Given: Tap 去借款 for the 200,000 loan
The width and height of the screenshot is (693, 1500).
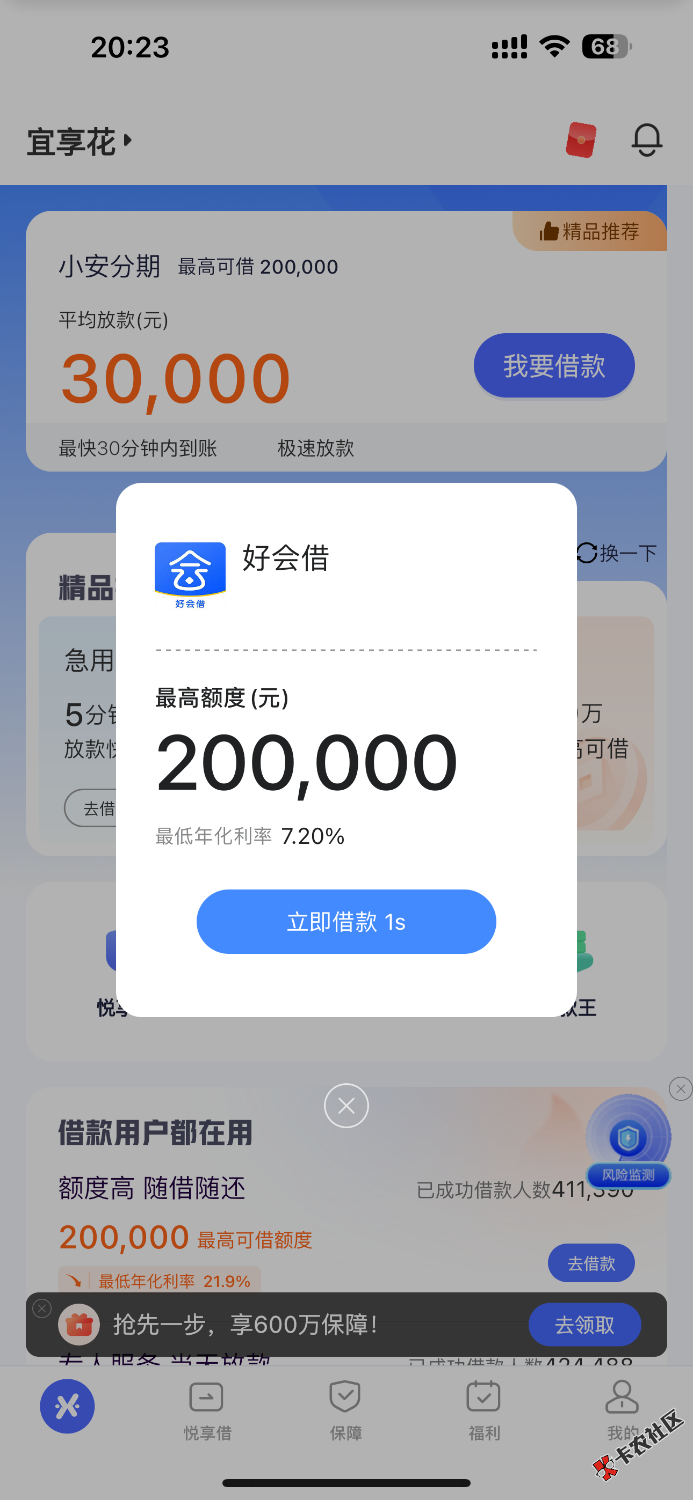Looking at the screenshot, I should [x=591, y=1263].
